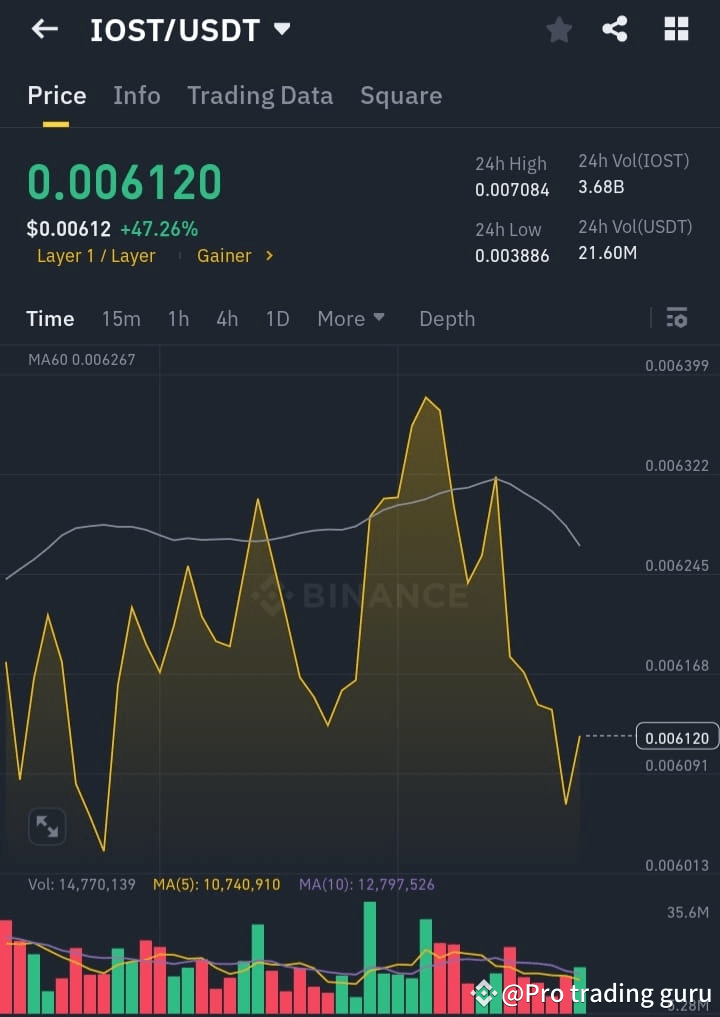The image size is (720, 1017).
Task: Favorite IOST/USDT with the star toggle
Action: click(x=558, y=29)
